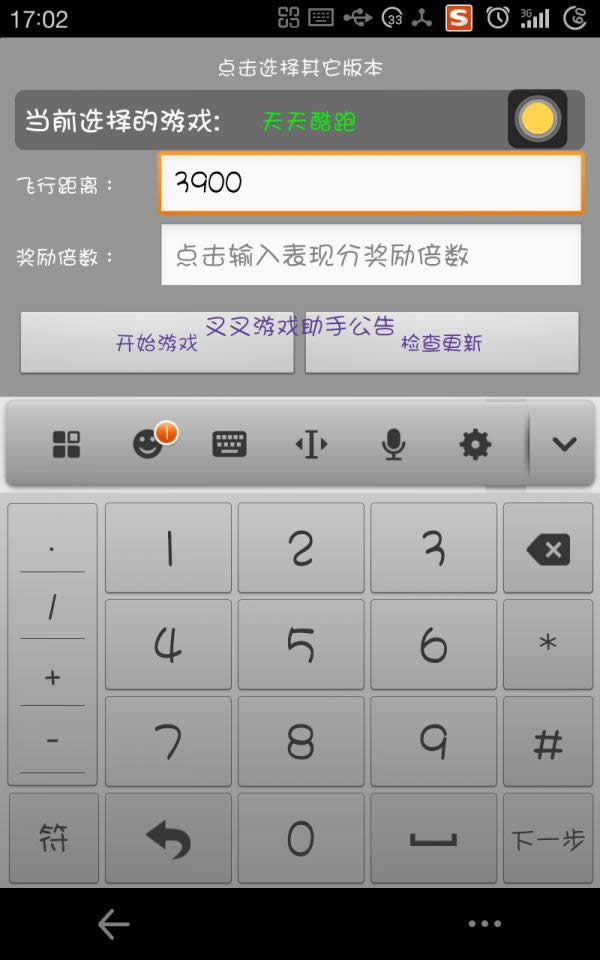Tap the yellow round button beside 天天酷跑

click(x=537, y=120)
